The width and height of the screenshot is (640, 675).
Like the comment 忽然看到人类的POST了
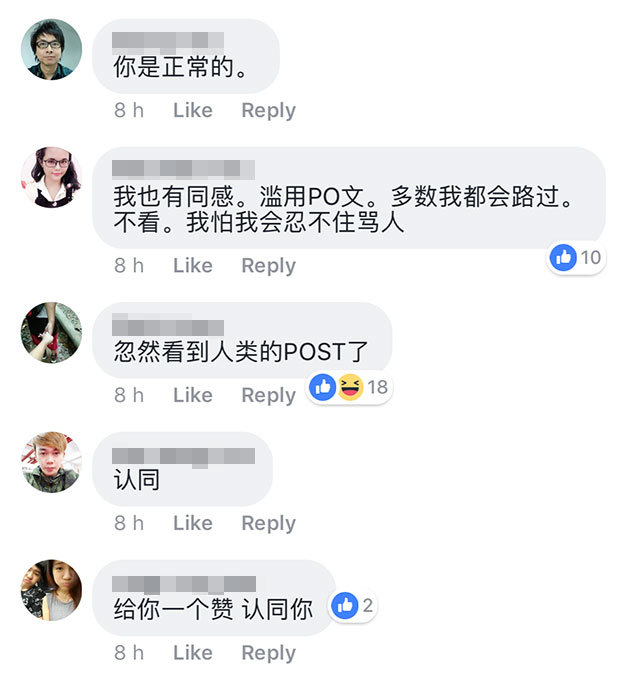tap(192, 395)
